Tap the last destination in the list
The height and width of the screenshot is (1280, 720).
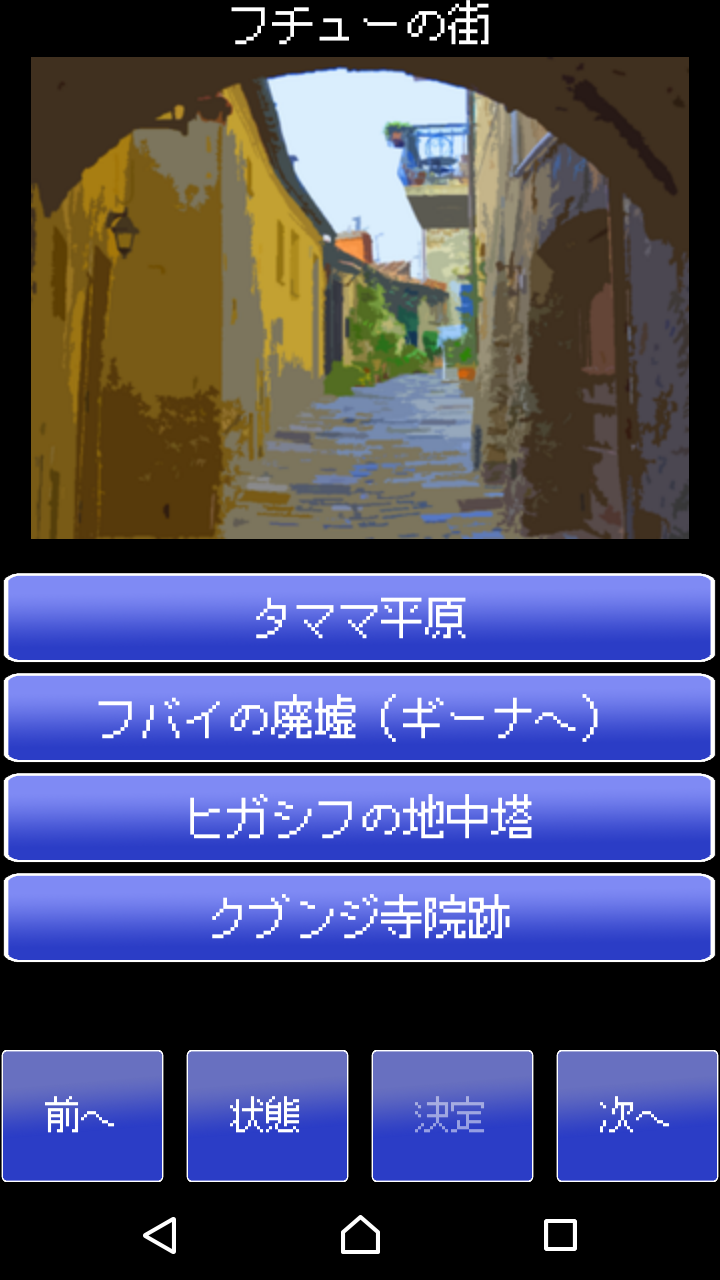(360, 917)
